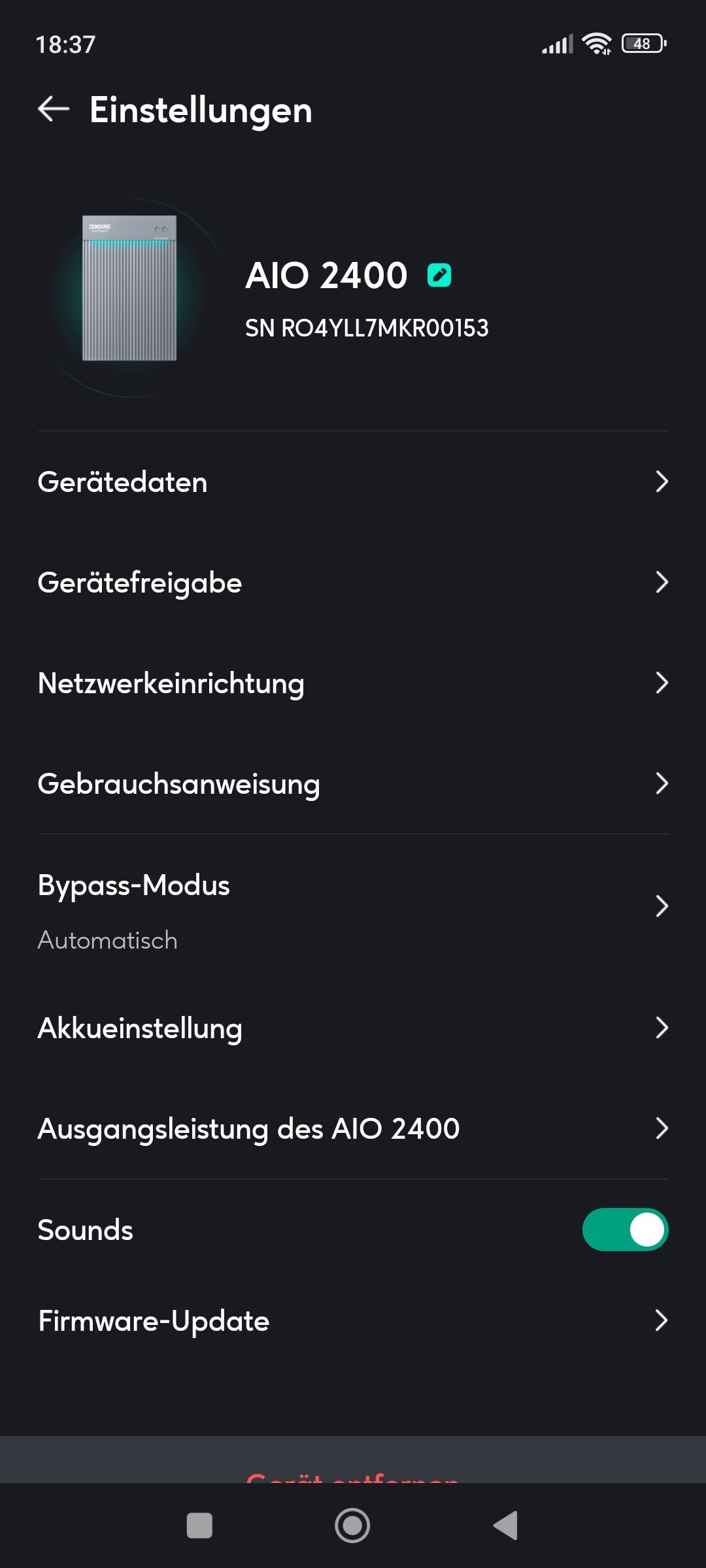Open Gerätefreigabe settings
The width and height of the screenshot is (706, 1568).
pos(353,583)
